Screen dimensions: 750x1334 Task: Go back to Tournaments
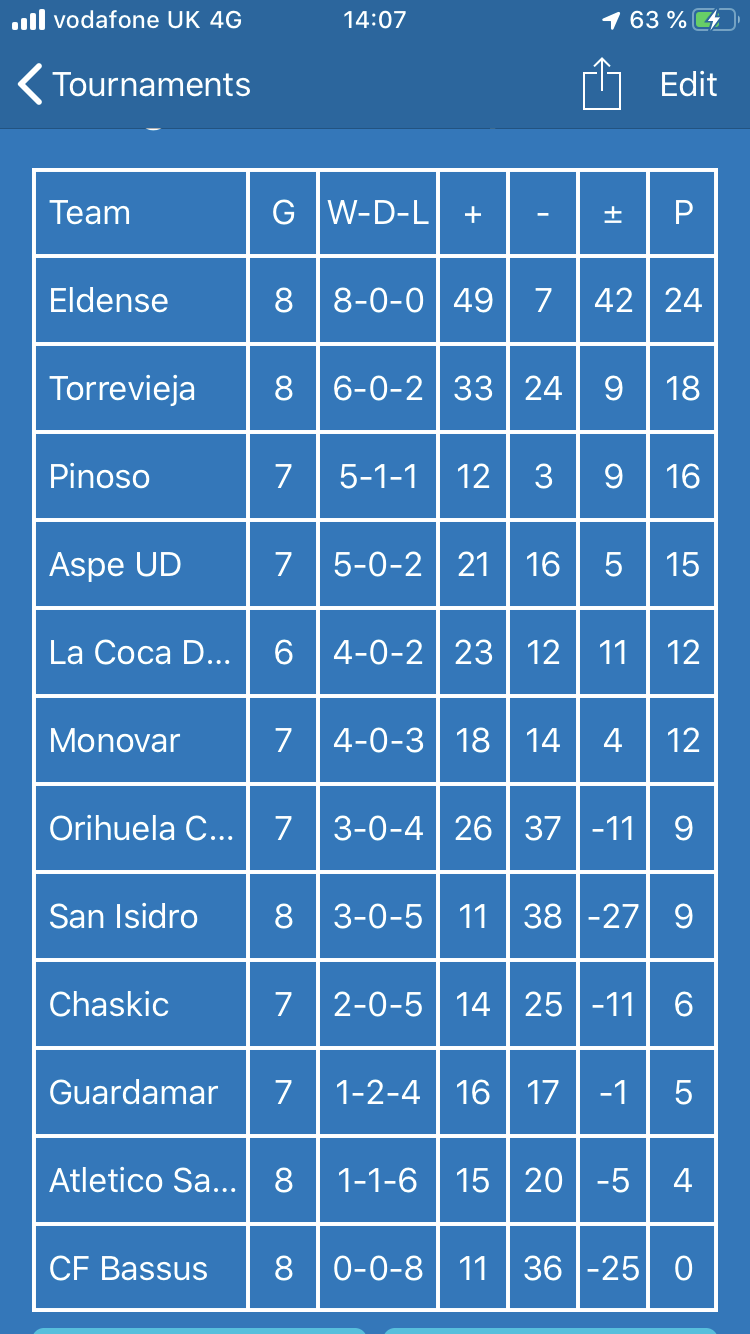134,85
